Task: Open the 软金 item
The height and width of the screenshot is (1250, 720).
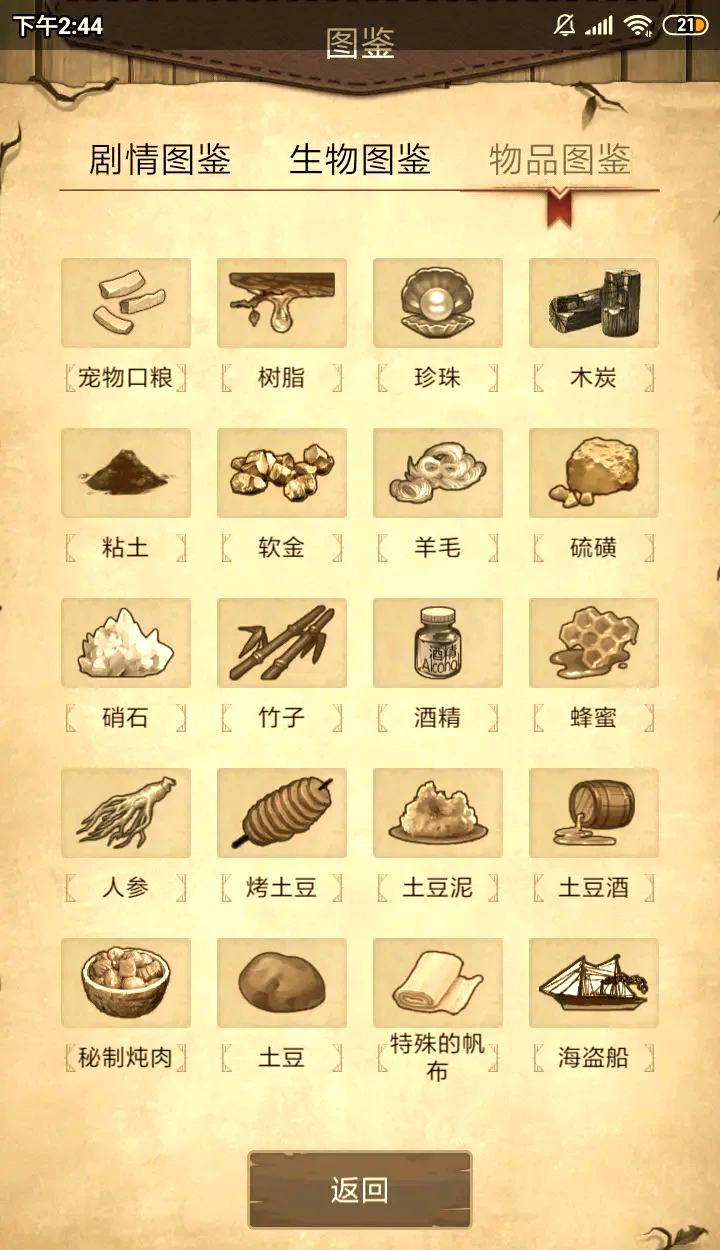Action: (x=282, y=473)
